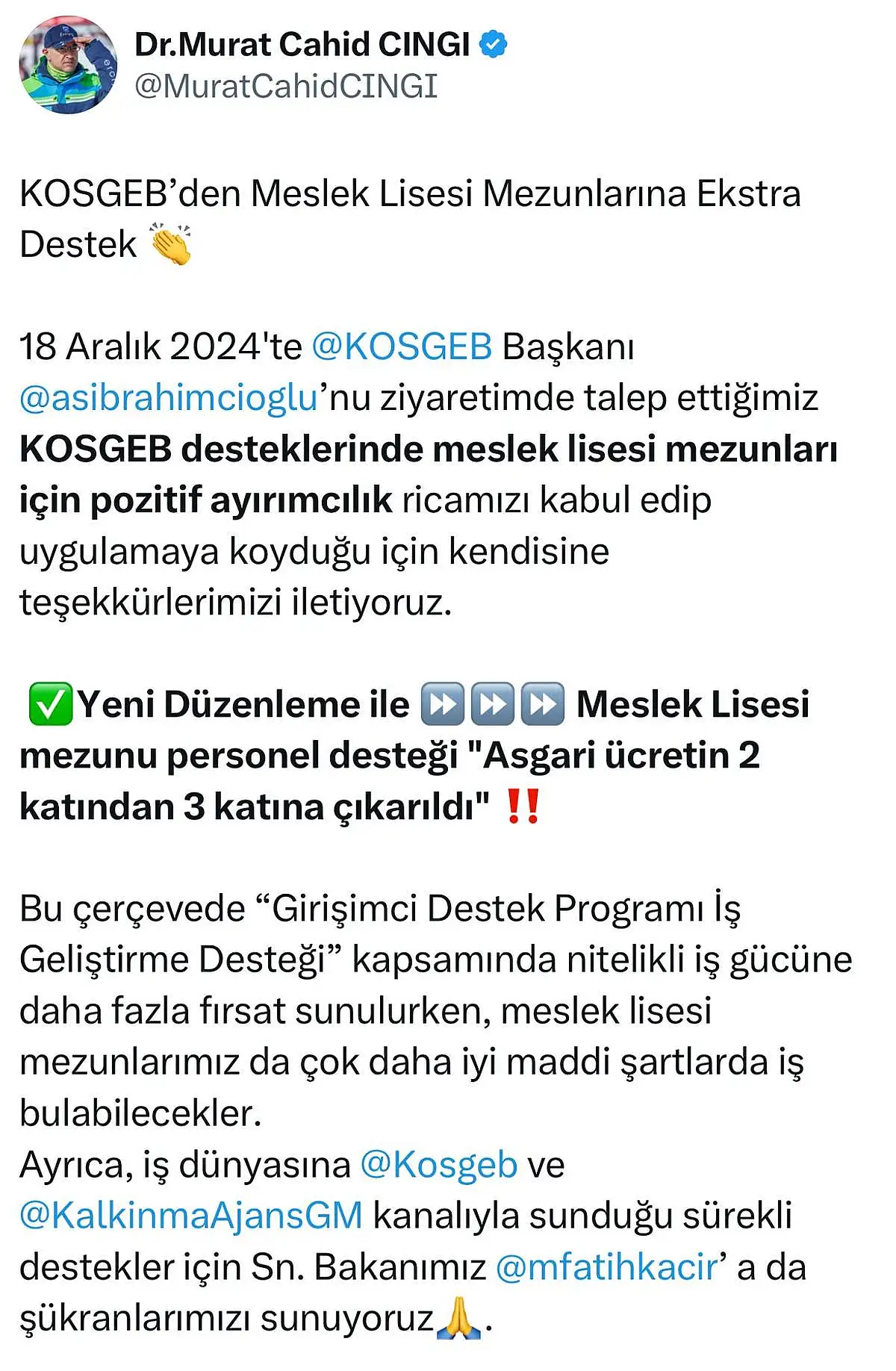The image size is (896, 1371).
Task: Visit the @asibrahimcioglu mention
Action: click(x=169, y=398)
